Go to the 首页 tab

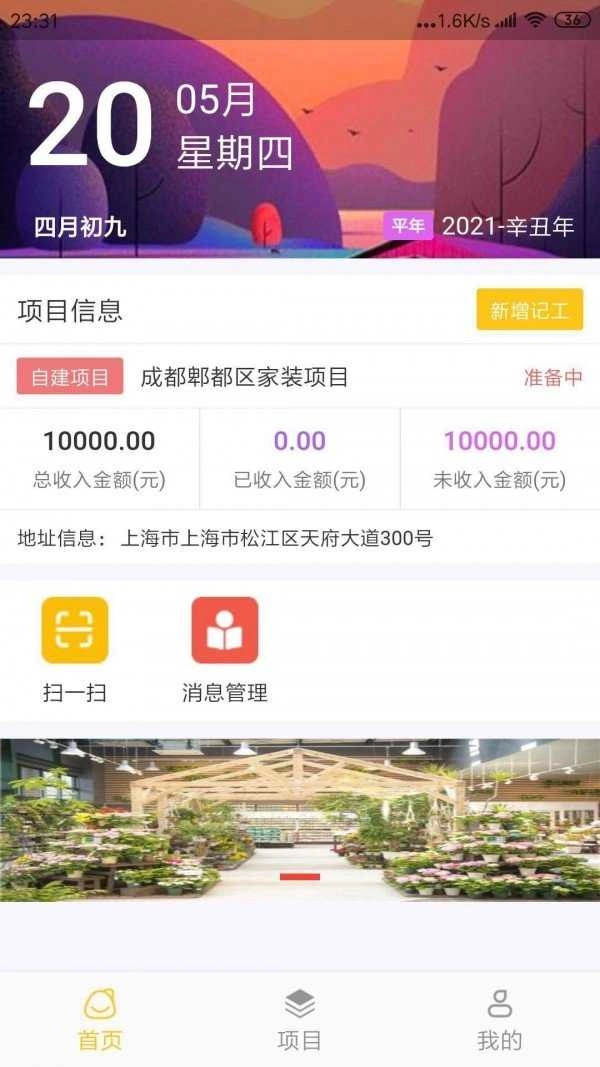(x=100, y=1019)
